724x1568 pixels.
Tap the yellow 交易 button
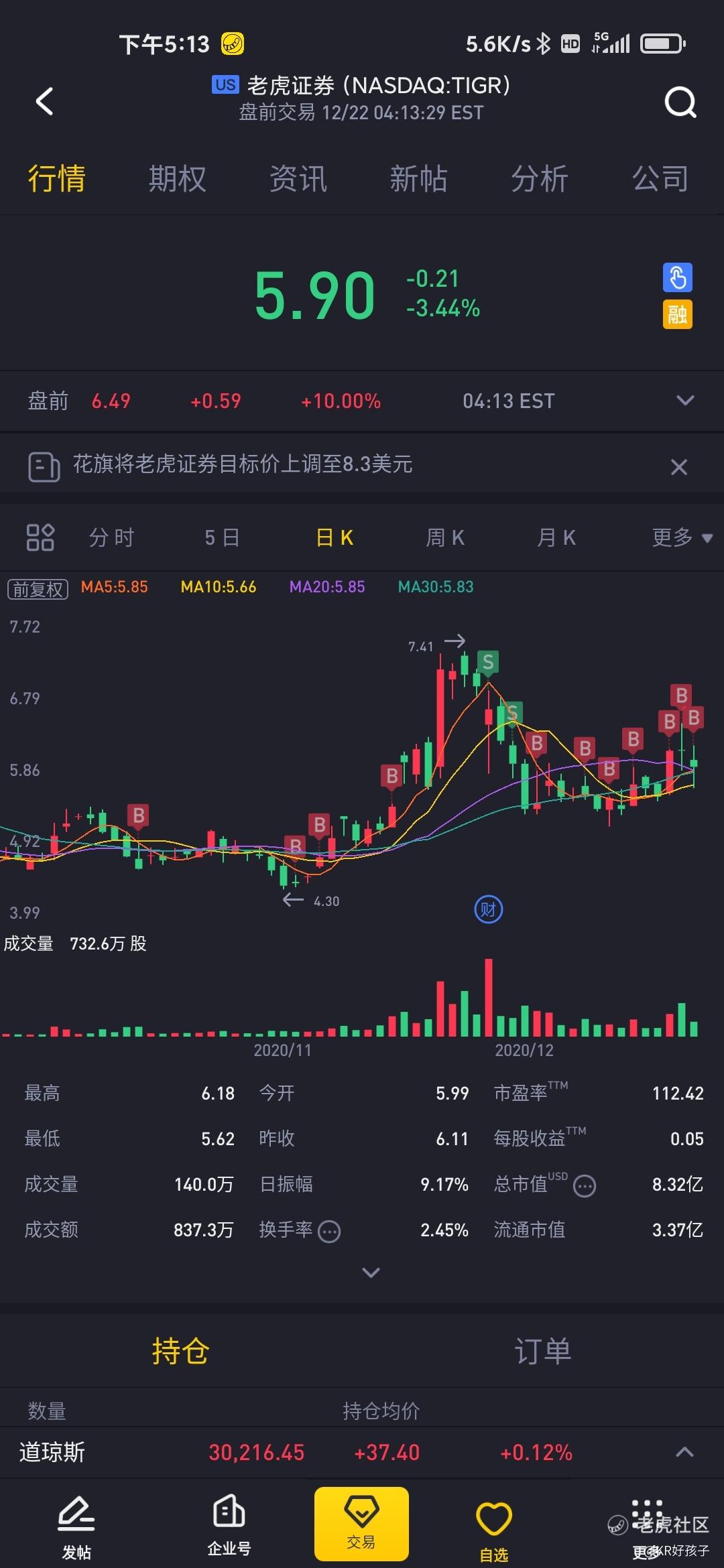click(361, 1524)
